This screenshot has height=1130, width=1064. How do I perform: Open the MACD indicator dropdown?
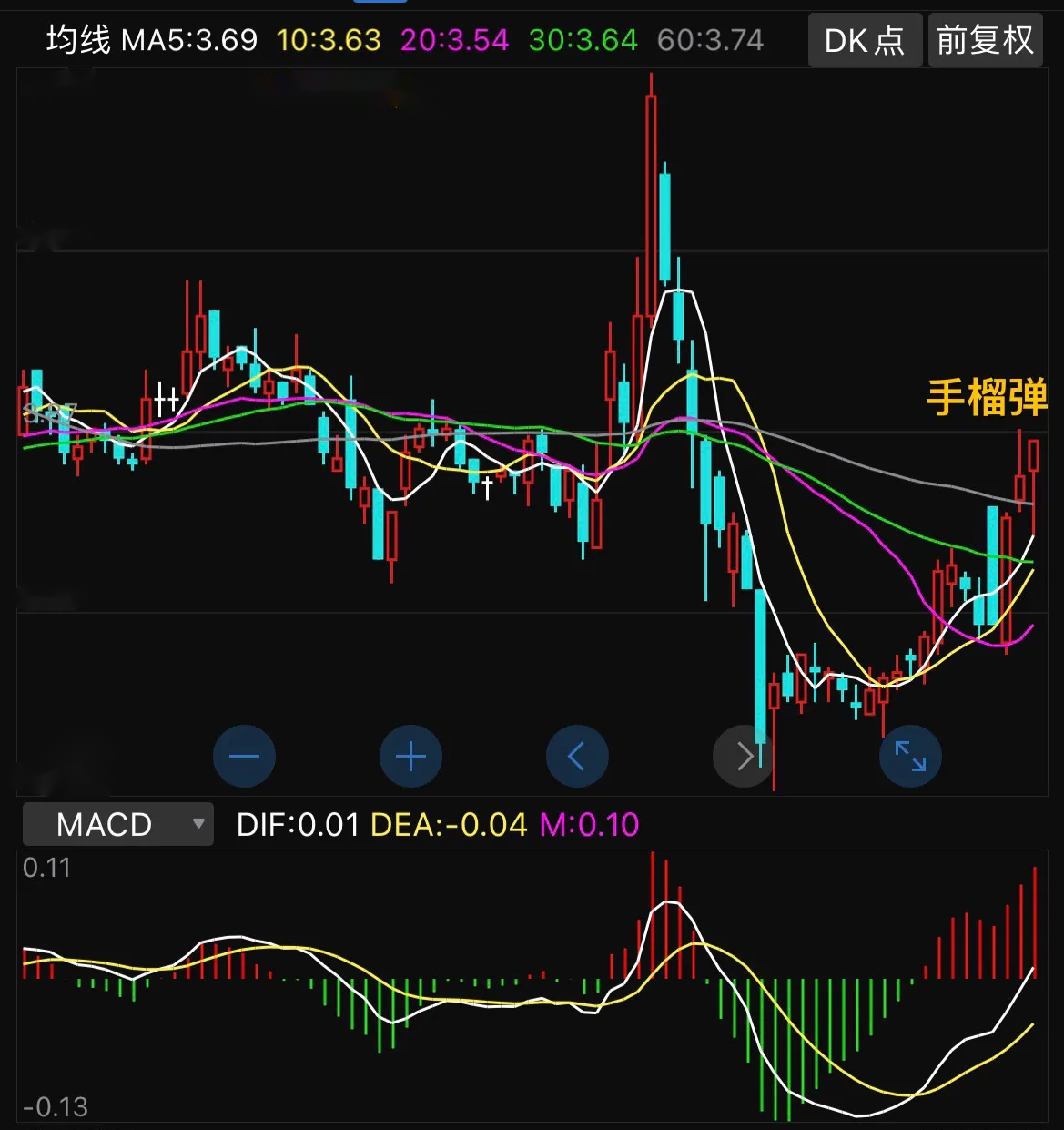[118, 824]
